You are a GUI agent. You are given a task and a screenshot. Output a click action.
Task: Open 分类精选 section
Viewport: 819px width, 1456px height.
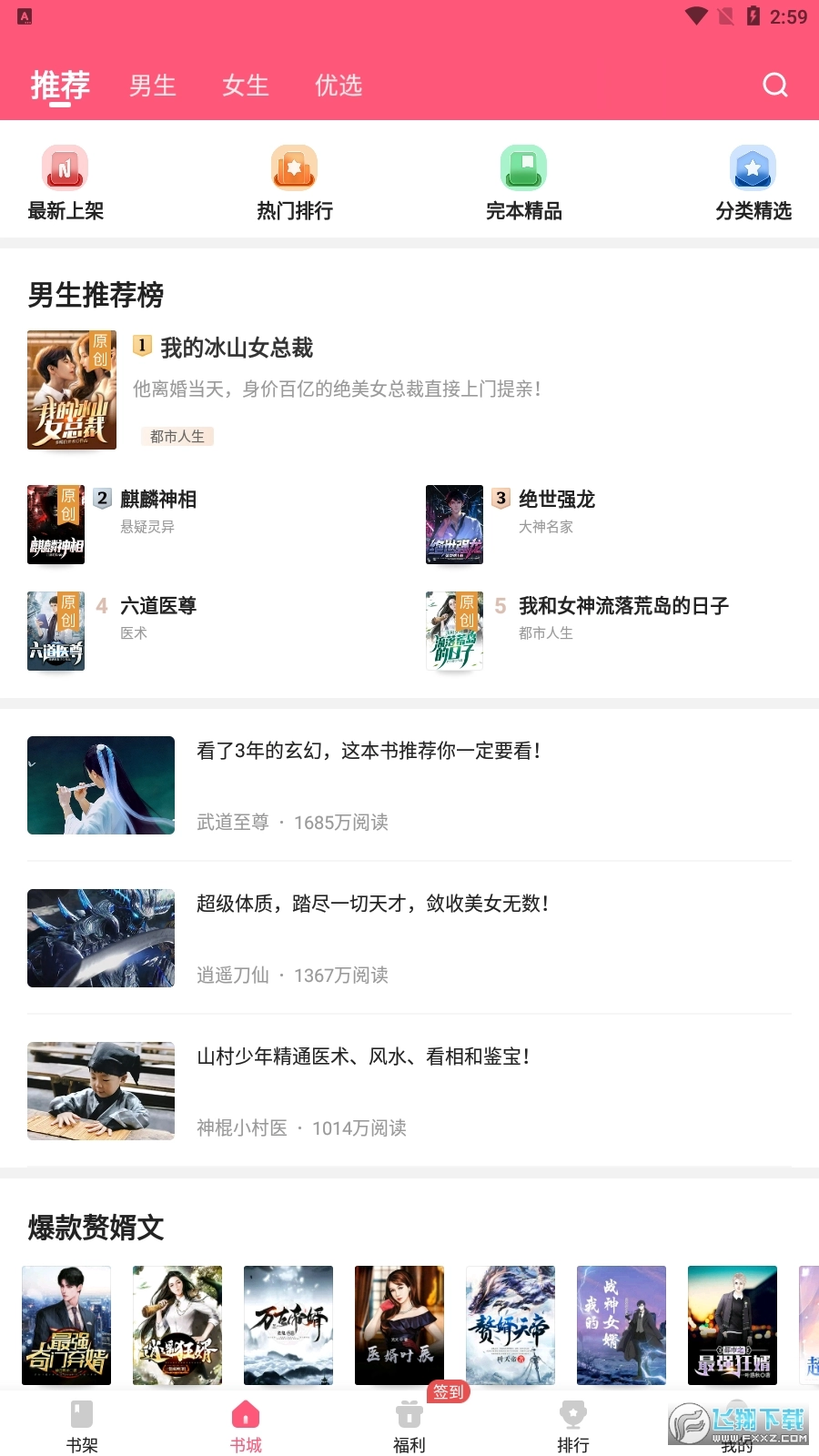click(753, 184)
